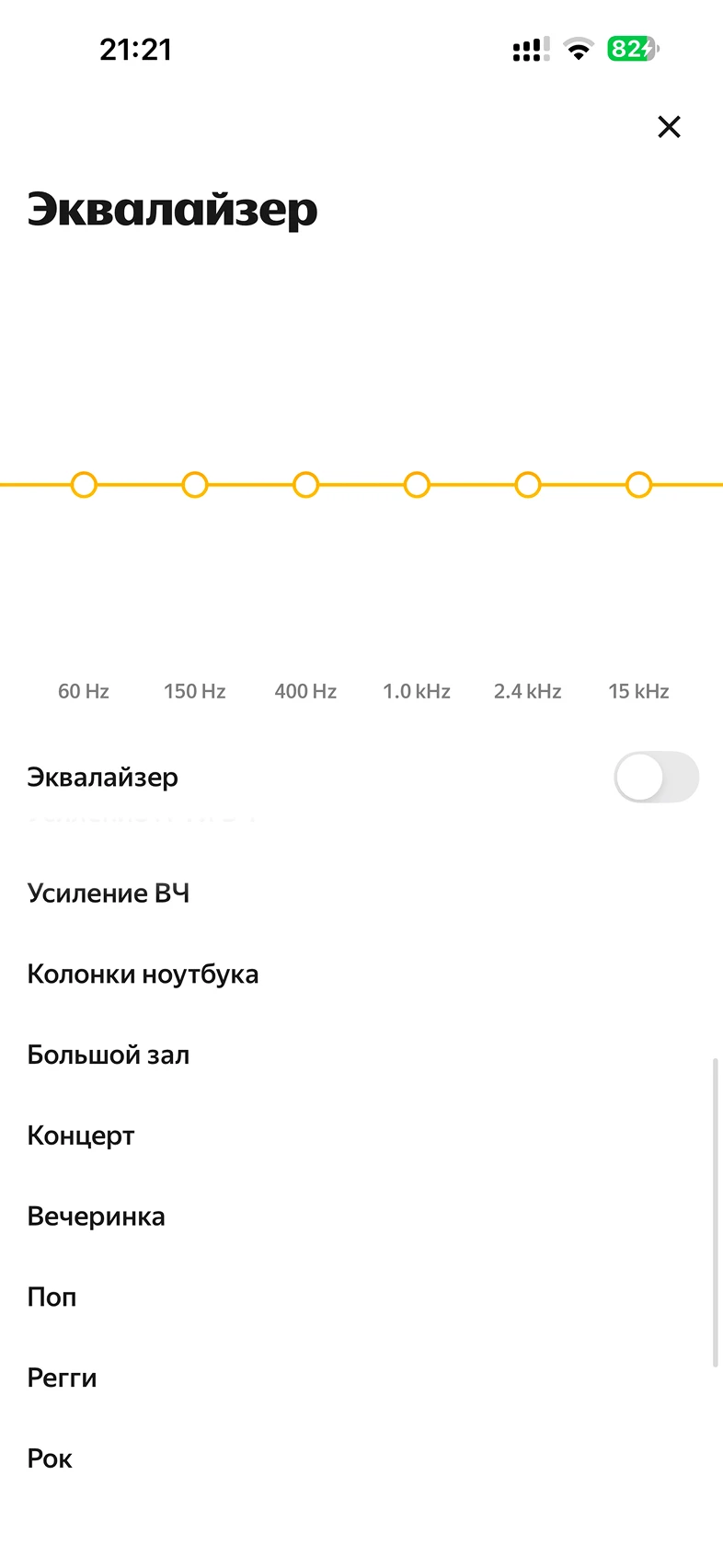Choose the Колонки ноутбука preset

coord(143,974)
